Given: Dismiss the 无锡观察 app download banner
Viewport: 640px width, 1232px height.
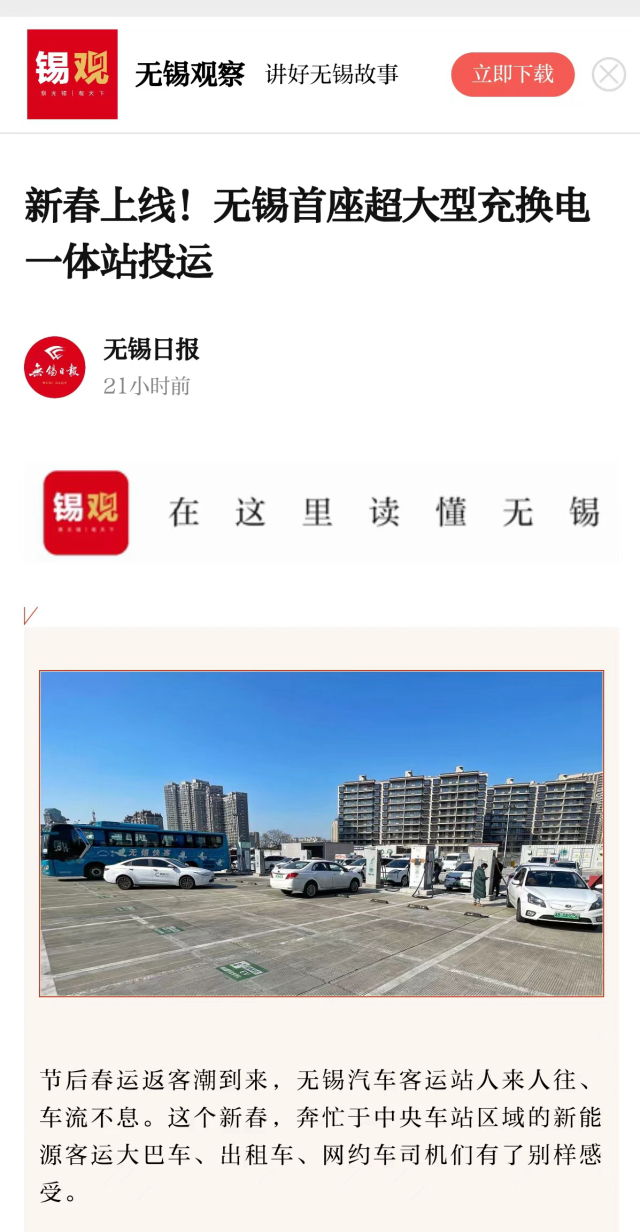Looking at the screenshot, I should click(x=608, y=75).
